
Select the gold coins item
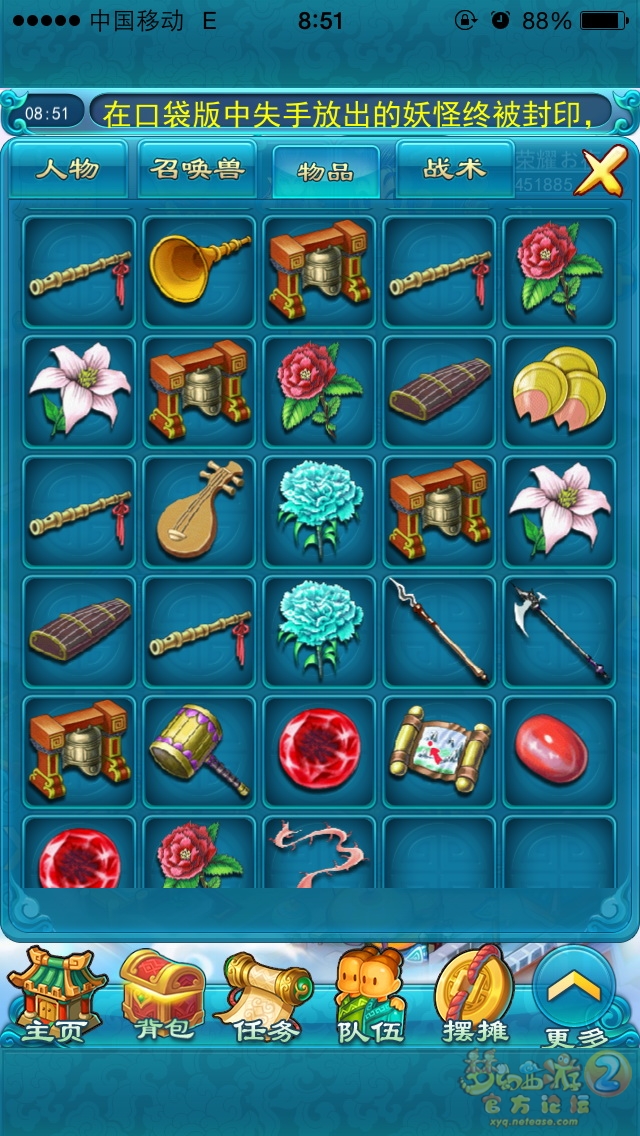pyautogui.click(x=559, y=392)
